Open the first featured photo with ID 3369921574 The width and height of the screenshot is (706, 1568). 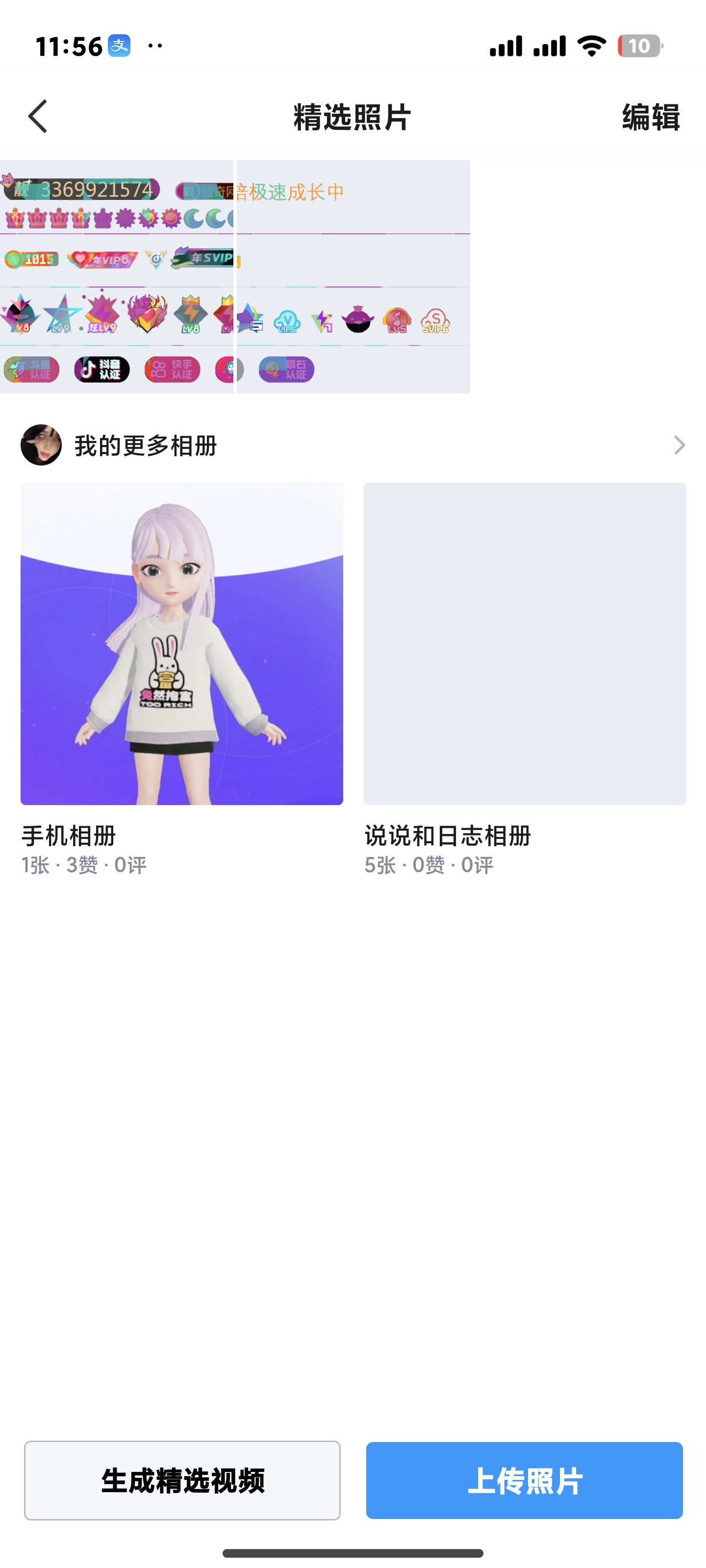pyautogui.click(x=116, y=276)
